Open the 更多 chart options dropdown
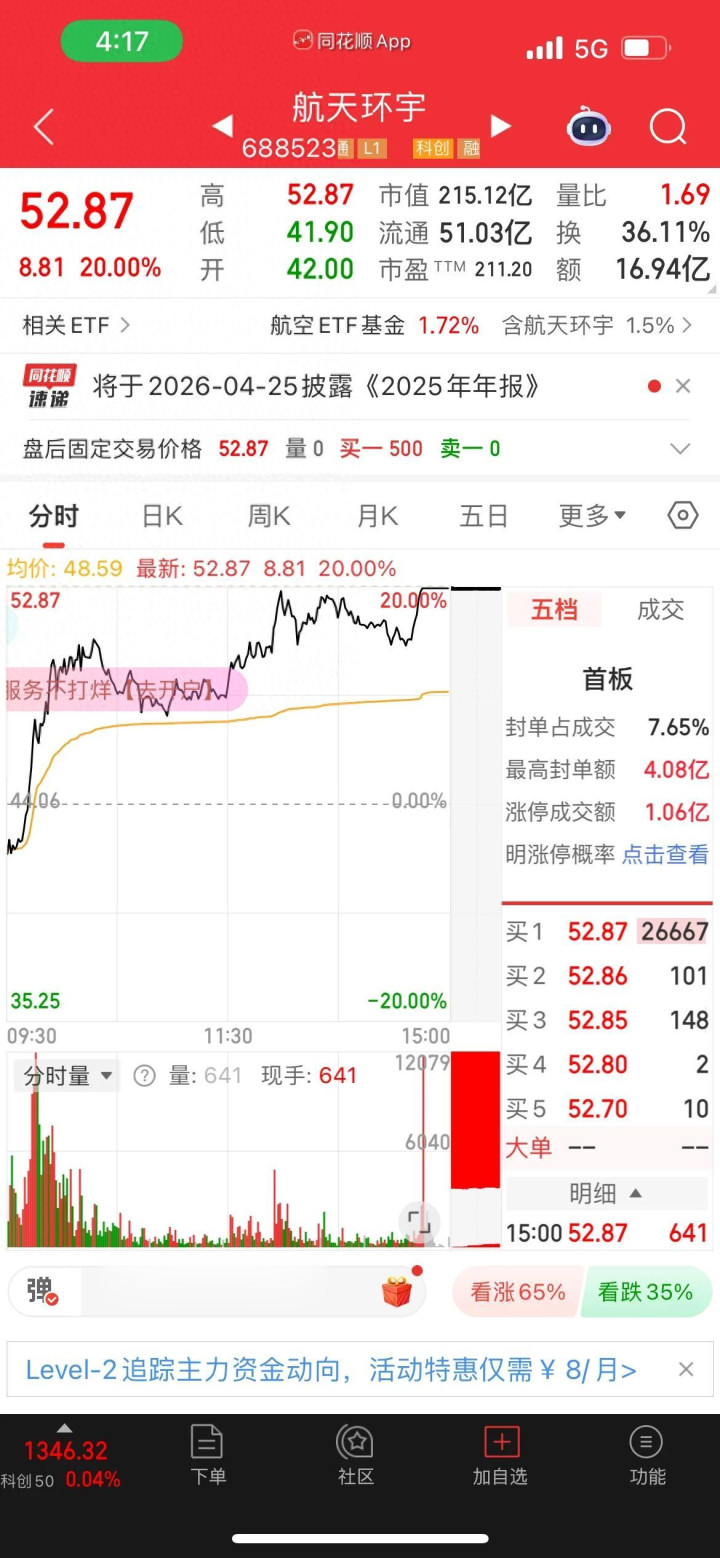Viewport: 720px width, 1558px height. (x=592, y=516)
